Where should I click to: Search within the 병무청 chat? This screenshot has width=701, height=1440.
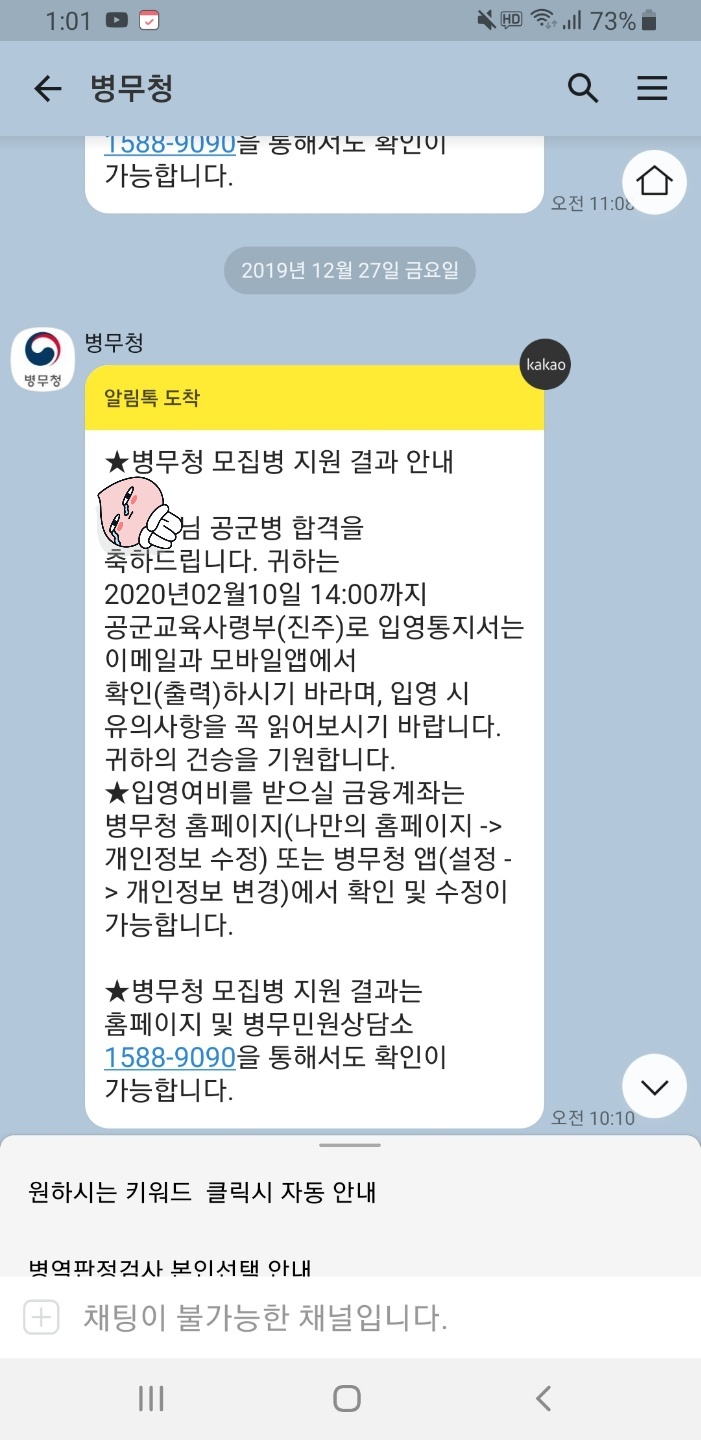583,89
